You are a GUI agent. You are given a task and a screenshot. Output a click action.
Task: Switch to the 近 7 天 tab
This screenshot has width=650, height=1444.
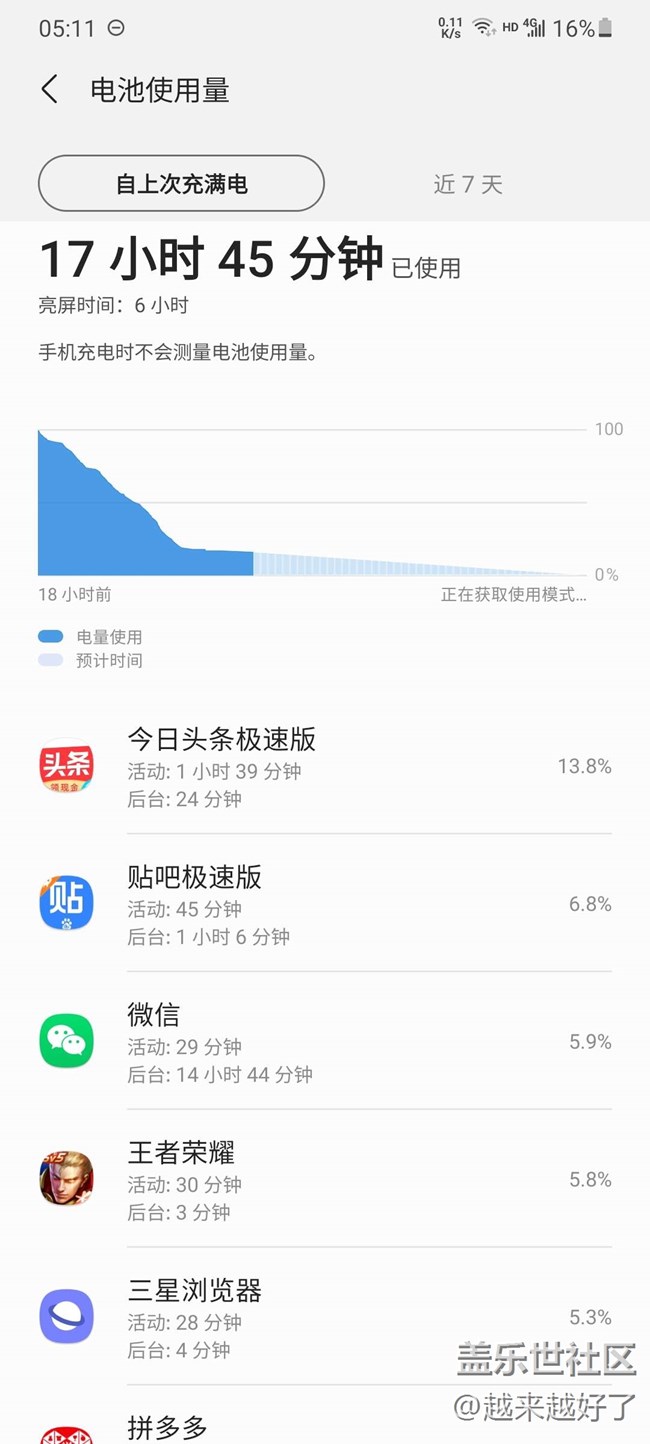(x=468, y=184)
